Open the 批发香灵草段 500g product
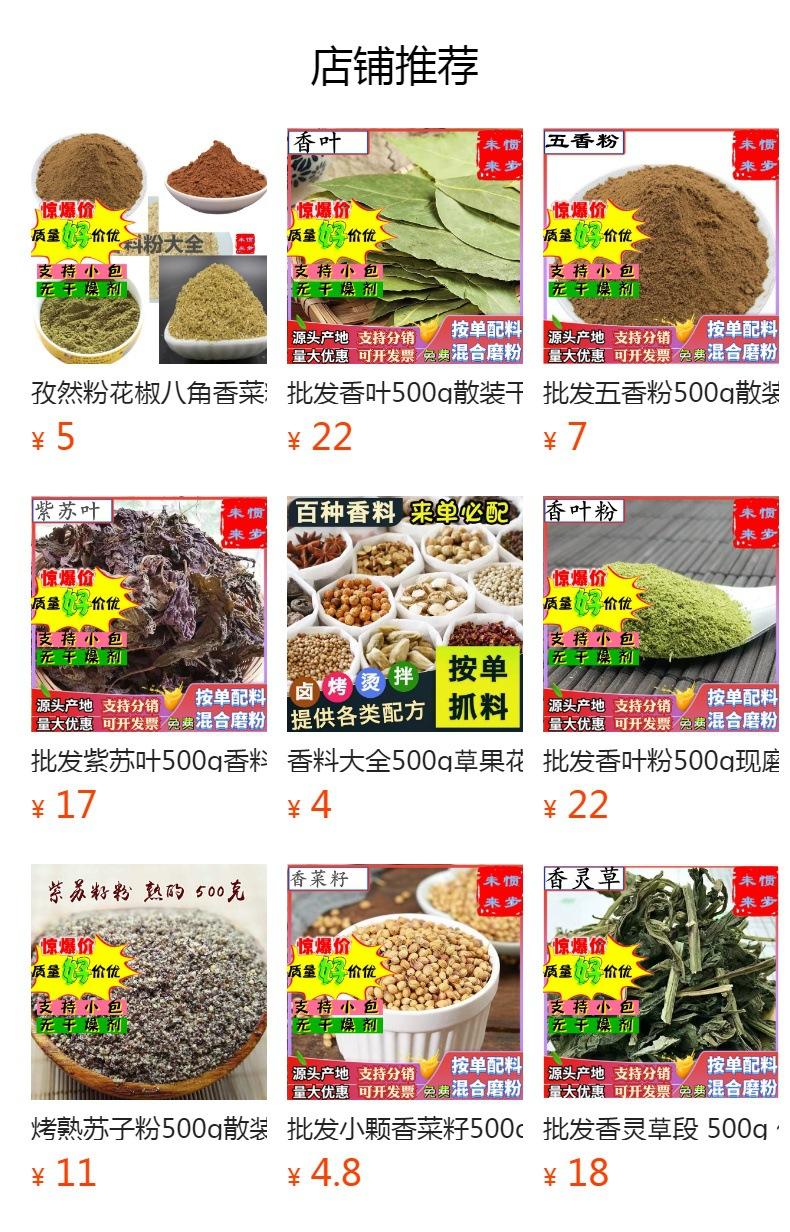 tap(661, 982)
